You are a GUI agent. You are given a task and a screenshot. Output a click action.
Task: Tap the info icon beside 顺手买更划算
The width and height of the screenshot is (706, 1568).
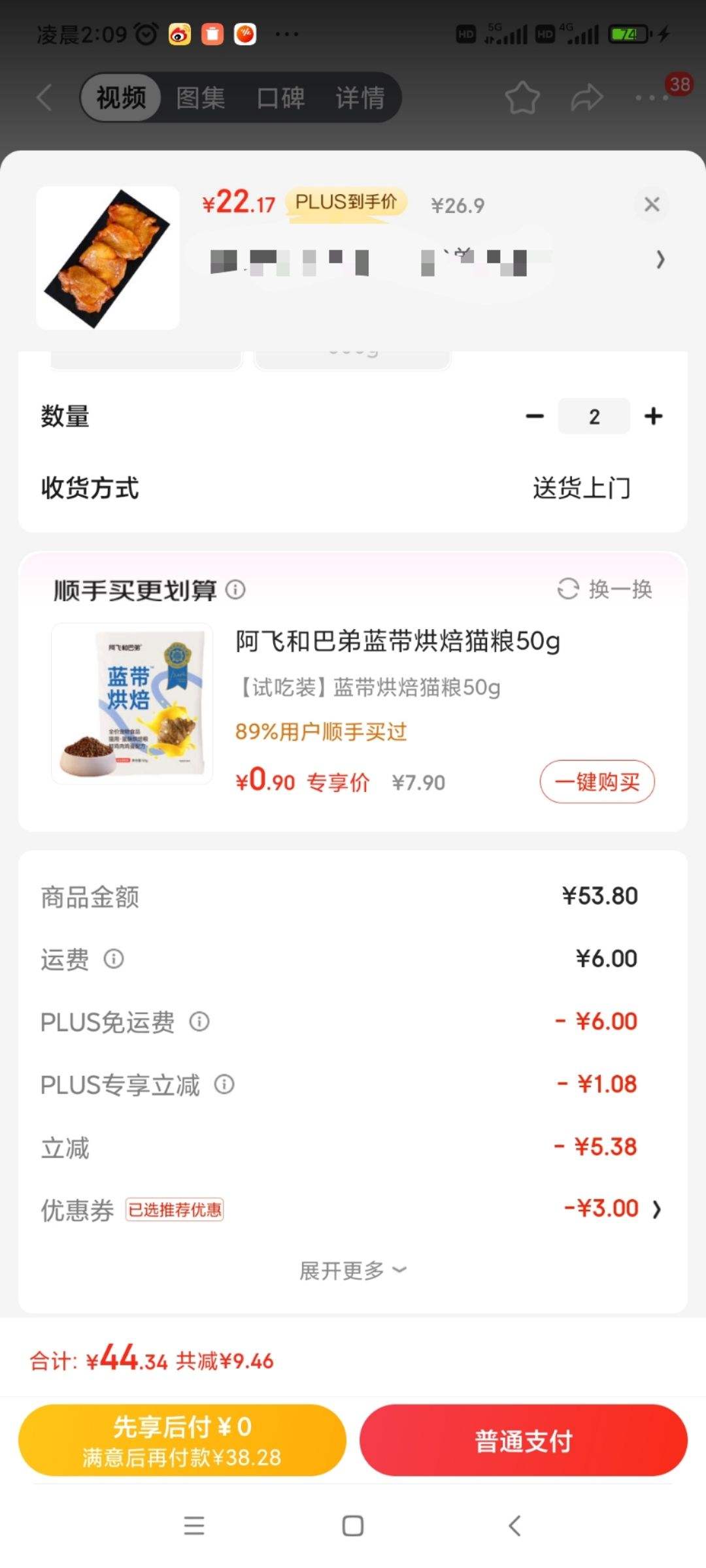(235, 590)
